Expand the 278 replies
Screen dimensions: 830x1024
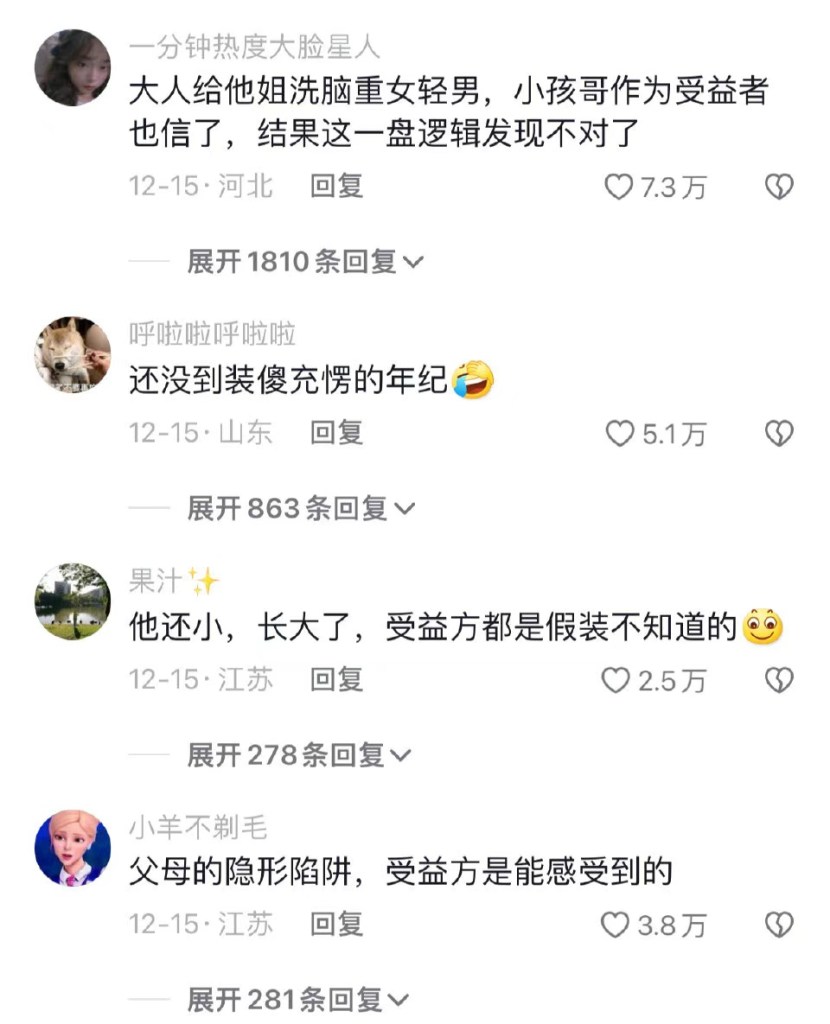[300, 756]
